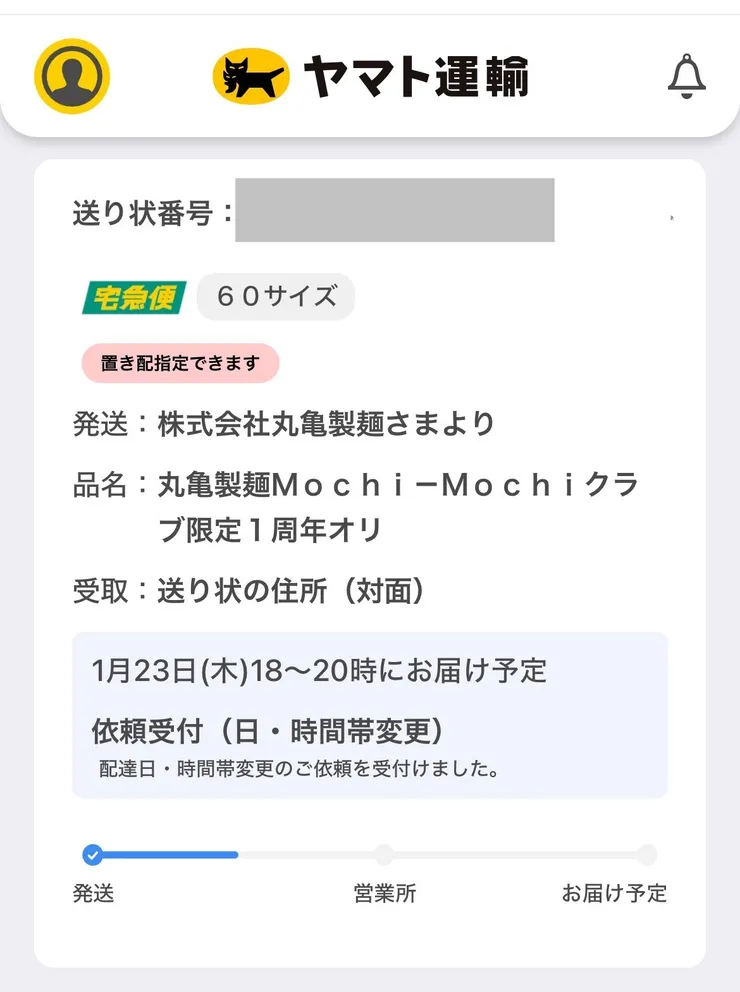Select the 発送 stage label

click(92, 893)
